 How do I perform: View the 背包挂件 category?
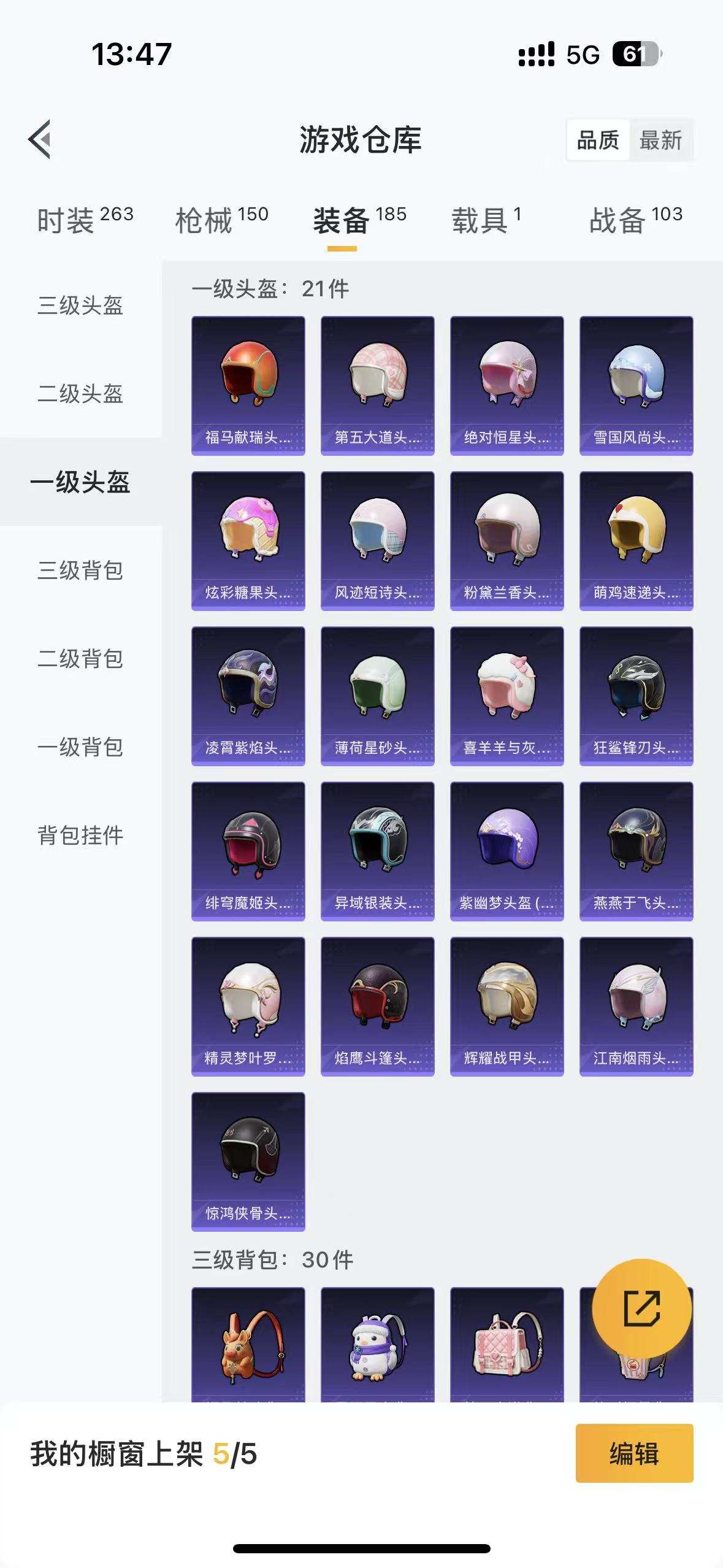tap(80, 836)
